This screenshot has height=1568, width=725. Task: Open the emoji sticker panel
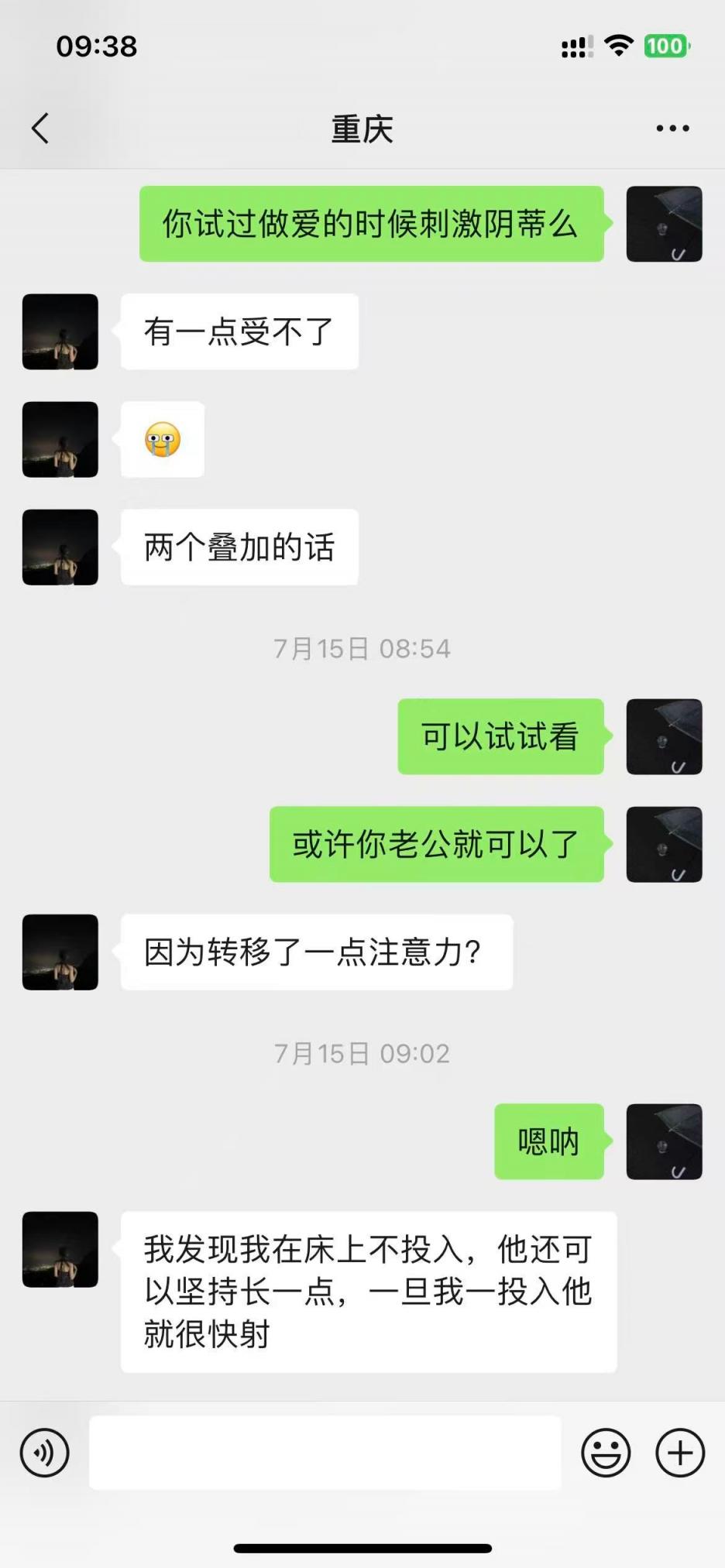[606, 1453]
